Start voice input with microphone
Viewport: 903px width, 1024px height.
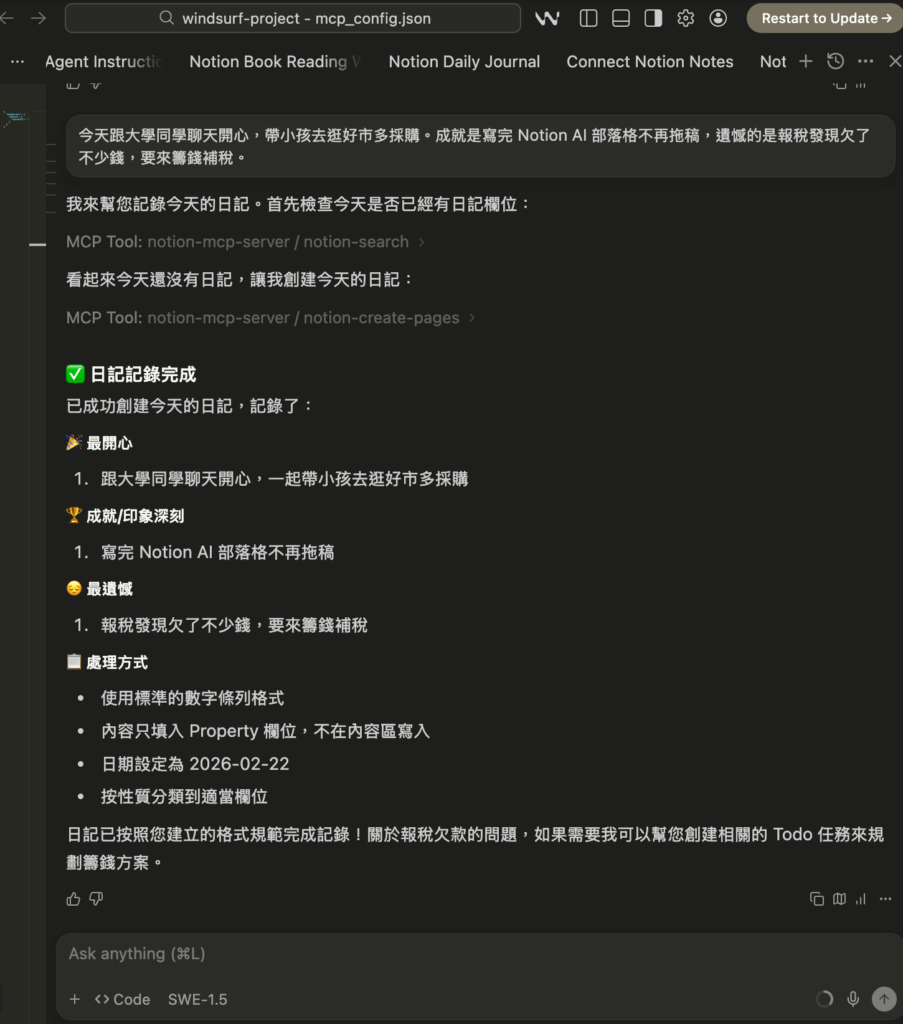(853, 998)
